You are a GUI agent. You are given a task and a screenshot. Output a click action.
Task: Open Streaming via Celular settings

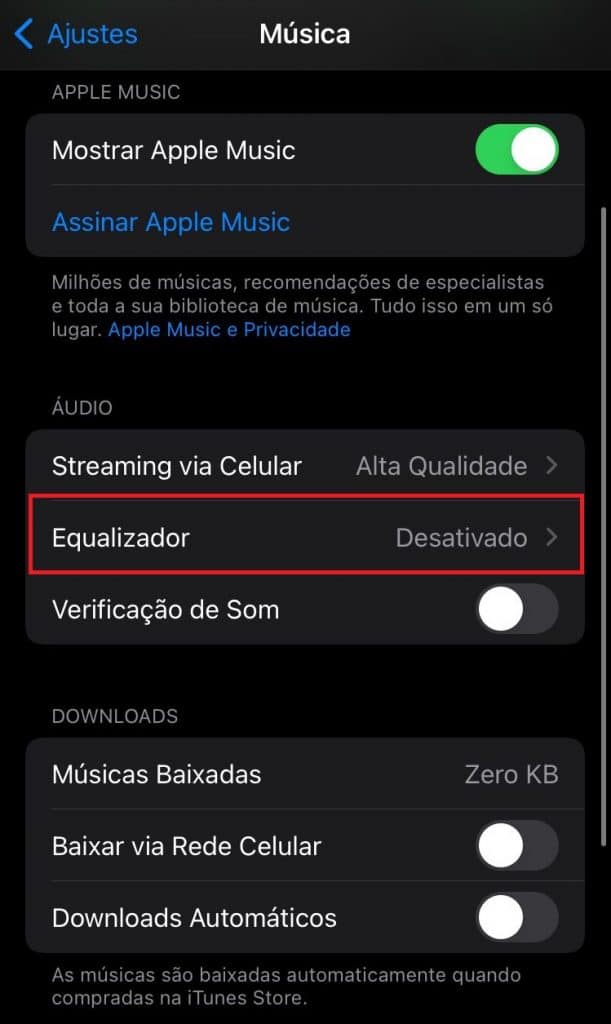pos(305,465)
